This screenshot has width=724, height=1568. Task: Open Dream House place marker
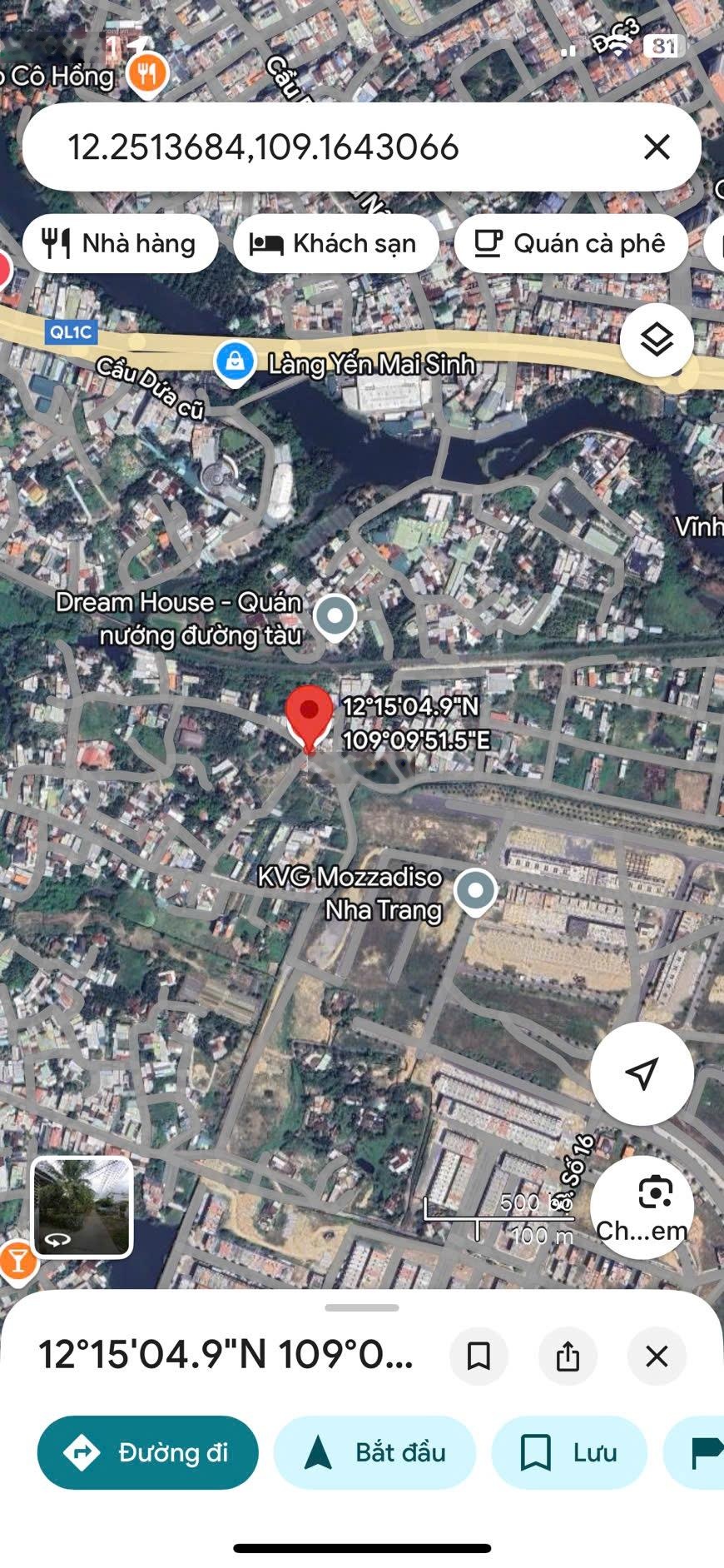(x=335, y=617)
